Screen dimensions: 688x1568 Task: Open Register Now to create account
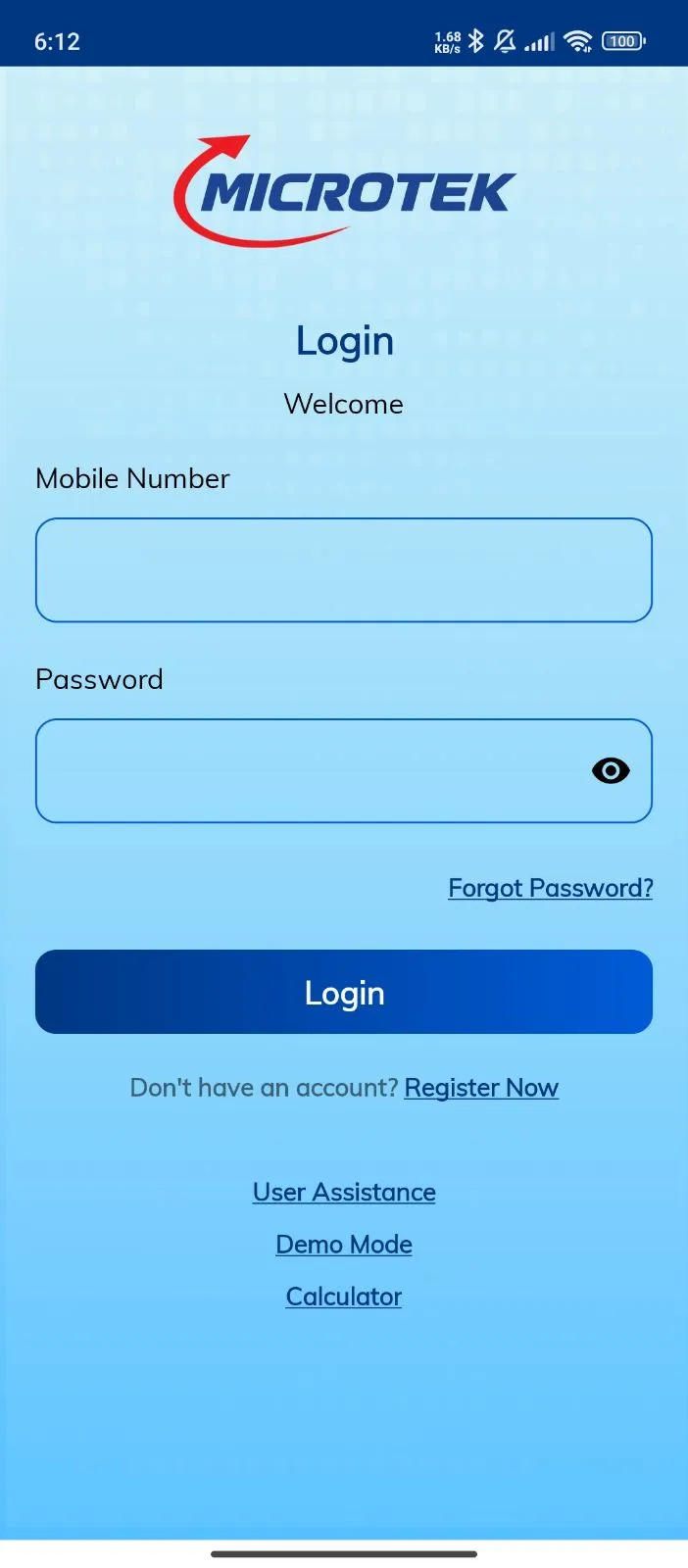pyautogui.click(x=481, y=1088)
